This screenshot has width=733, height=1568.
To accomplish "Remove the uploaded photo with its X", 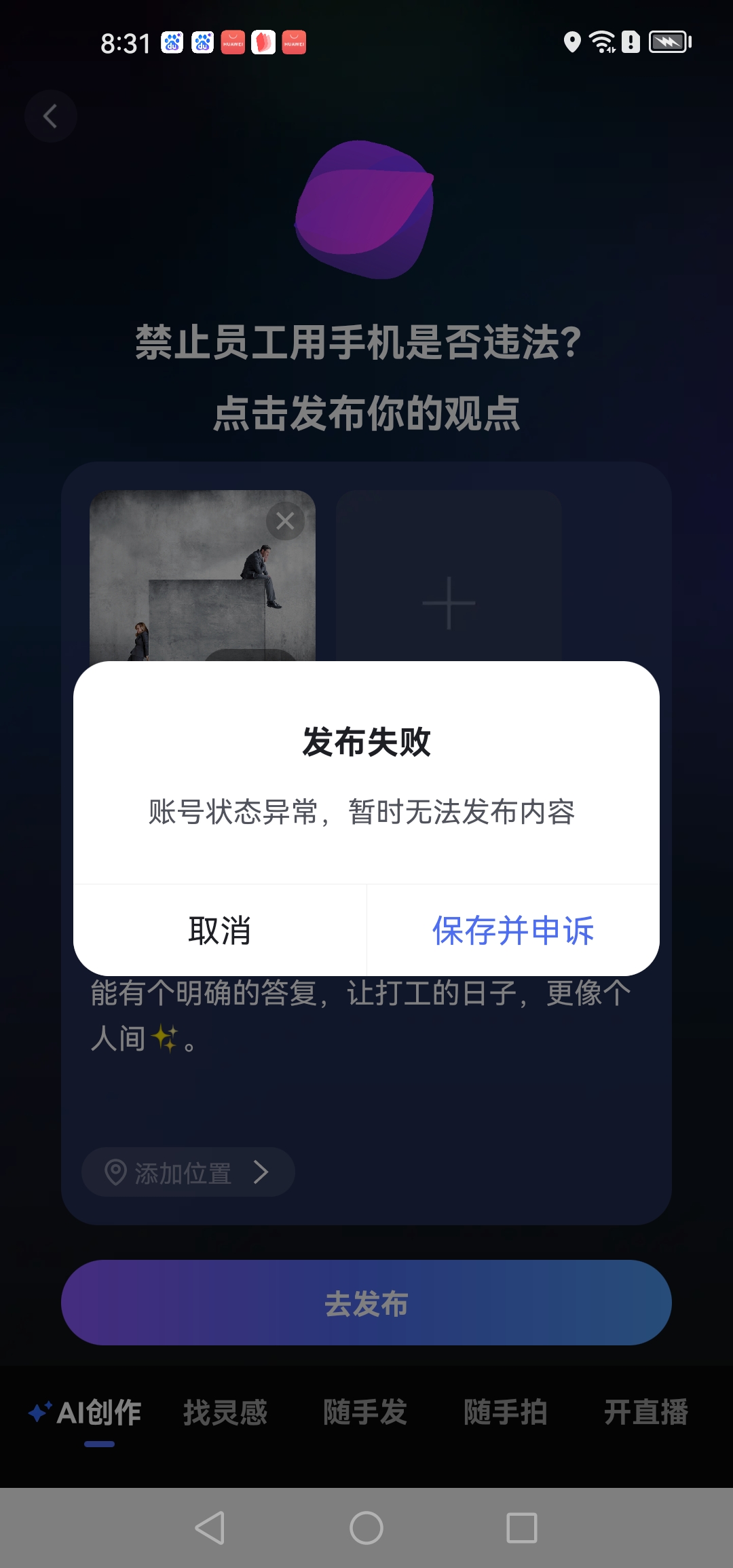I will [285, 521].
